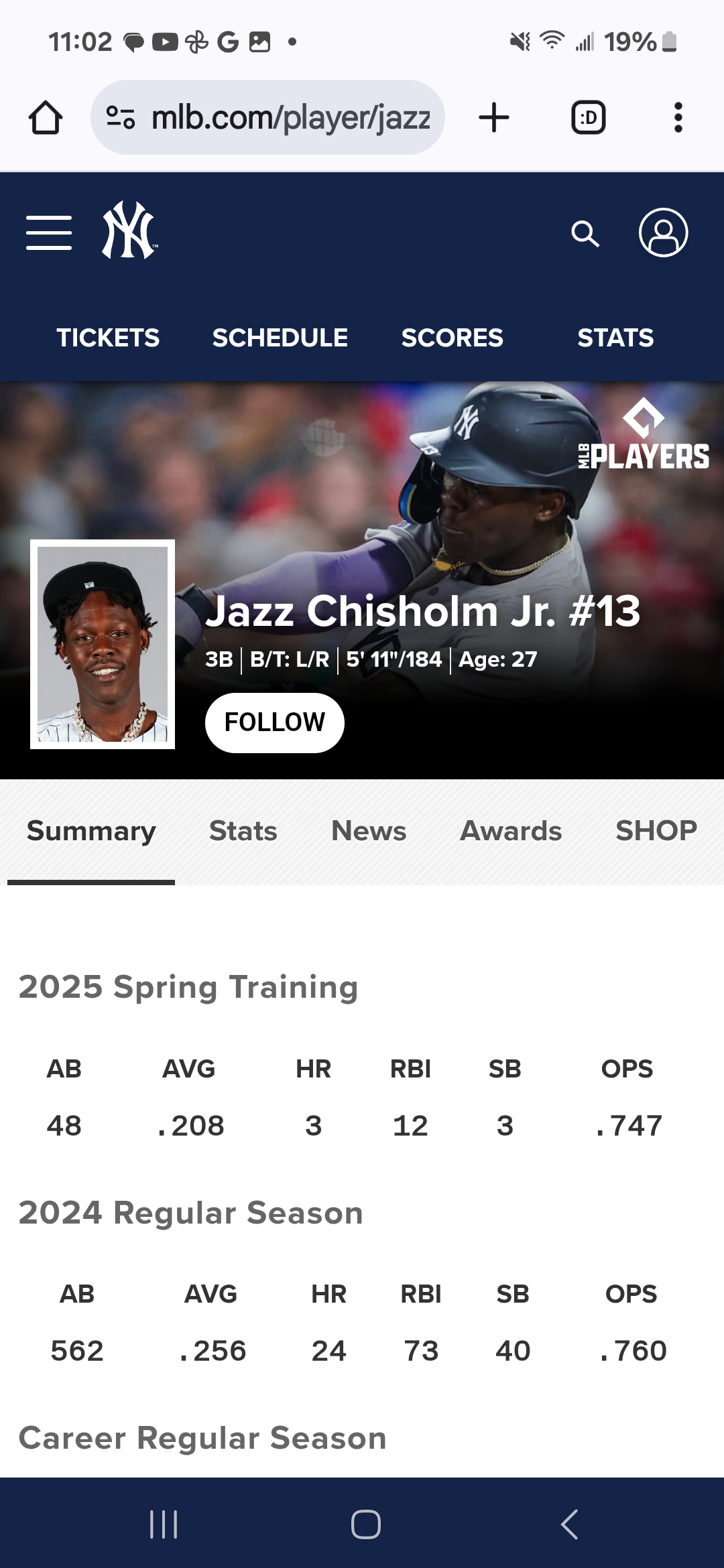Screen dimensions: 724x1568
Task: Switch to the News tab
Action: tap(369, 831)
